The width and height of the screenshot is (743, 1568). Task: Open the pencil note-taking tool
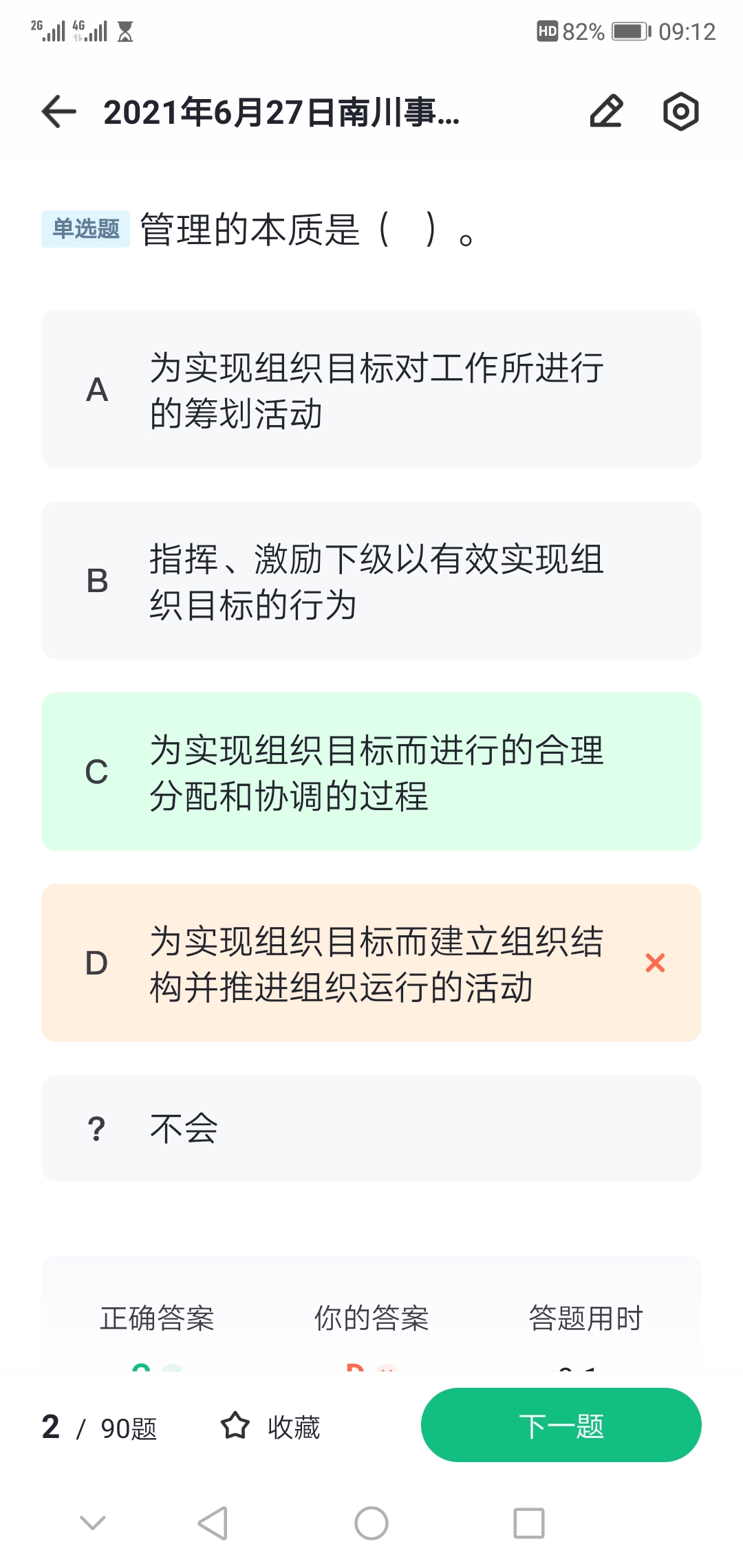click(x=606, y=111)
